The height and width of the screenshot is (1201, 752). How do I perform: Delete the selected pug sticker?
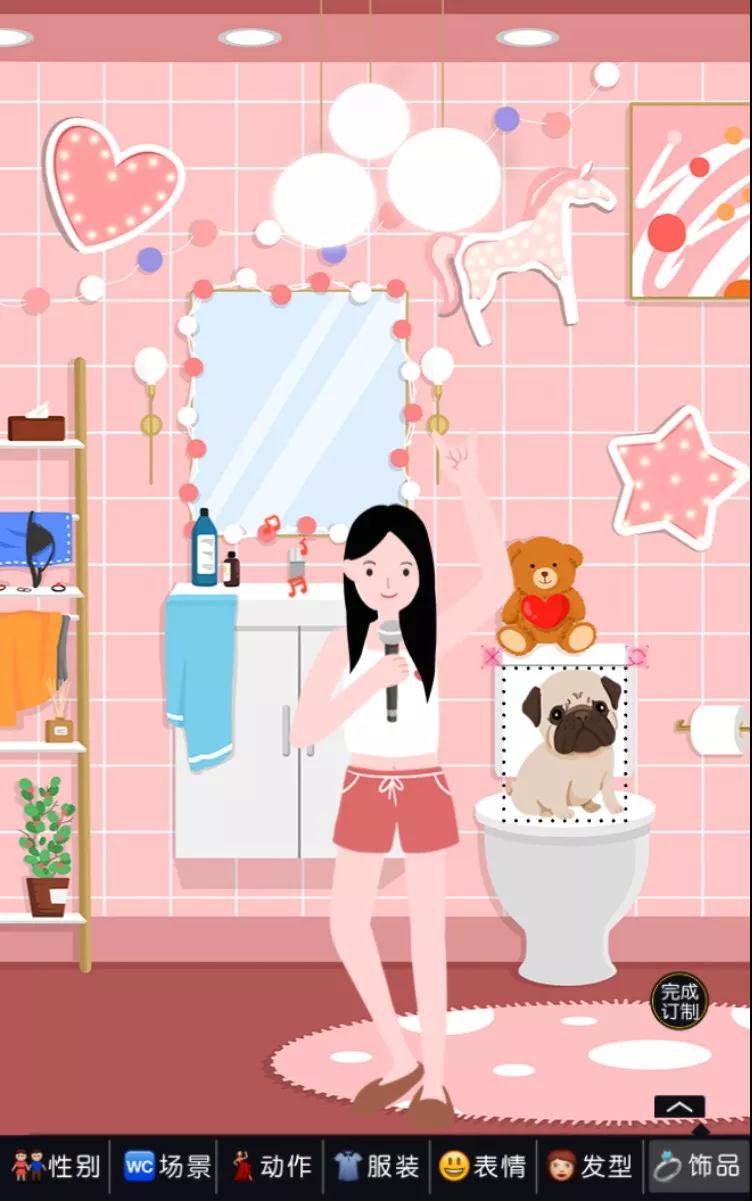pos(491,657)
